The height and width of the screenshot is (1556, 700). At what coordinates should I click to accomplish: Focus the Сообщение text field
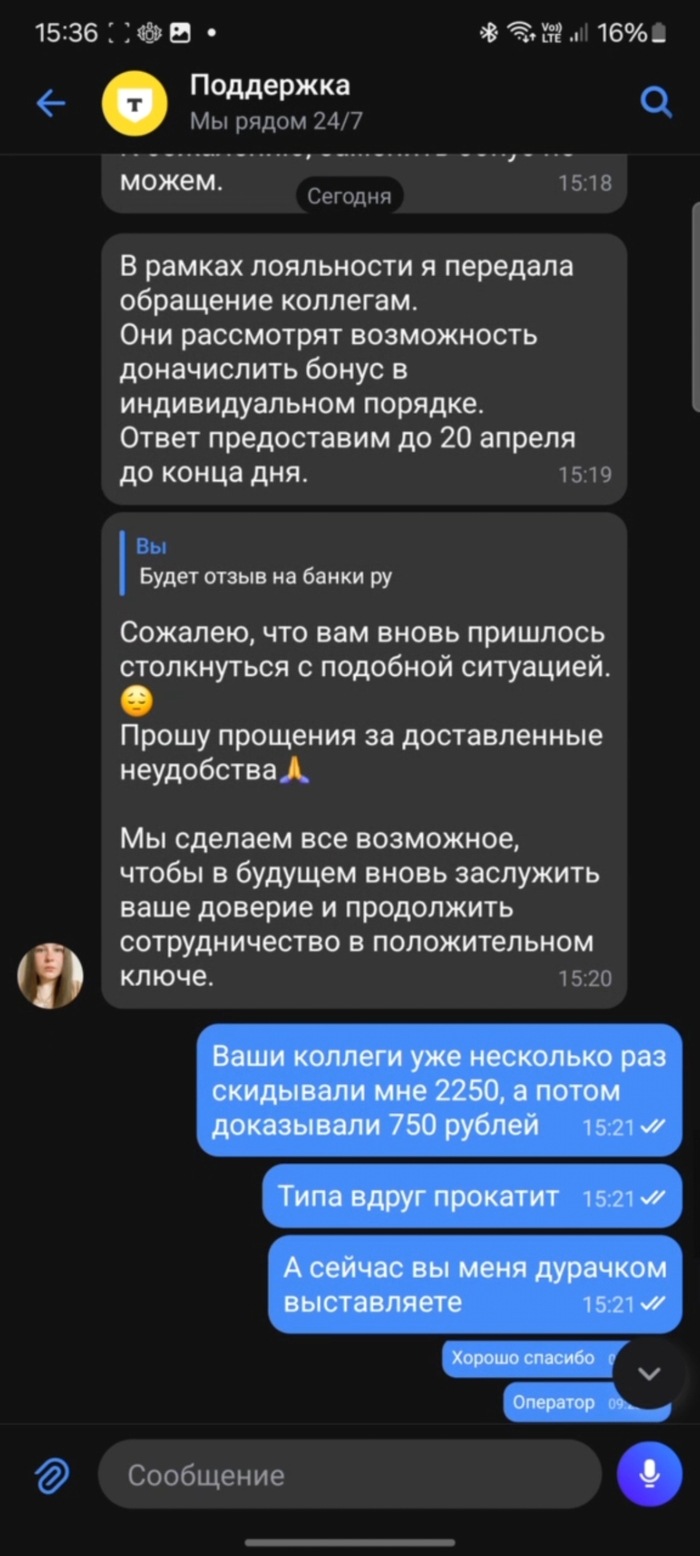coord(350,1474)
